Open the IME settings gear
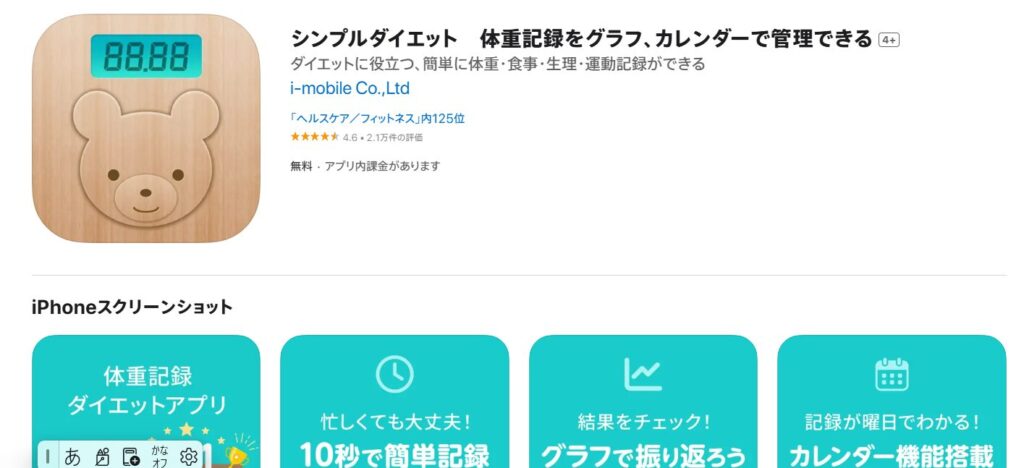The height and width of the screenshot is (468, 1024). click(x=188, y=457)
